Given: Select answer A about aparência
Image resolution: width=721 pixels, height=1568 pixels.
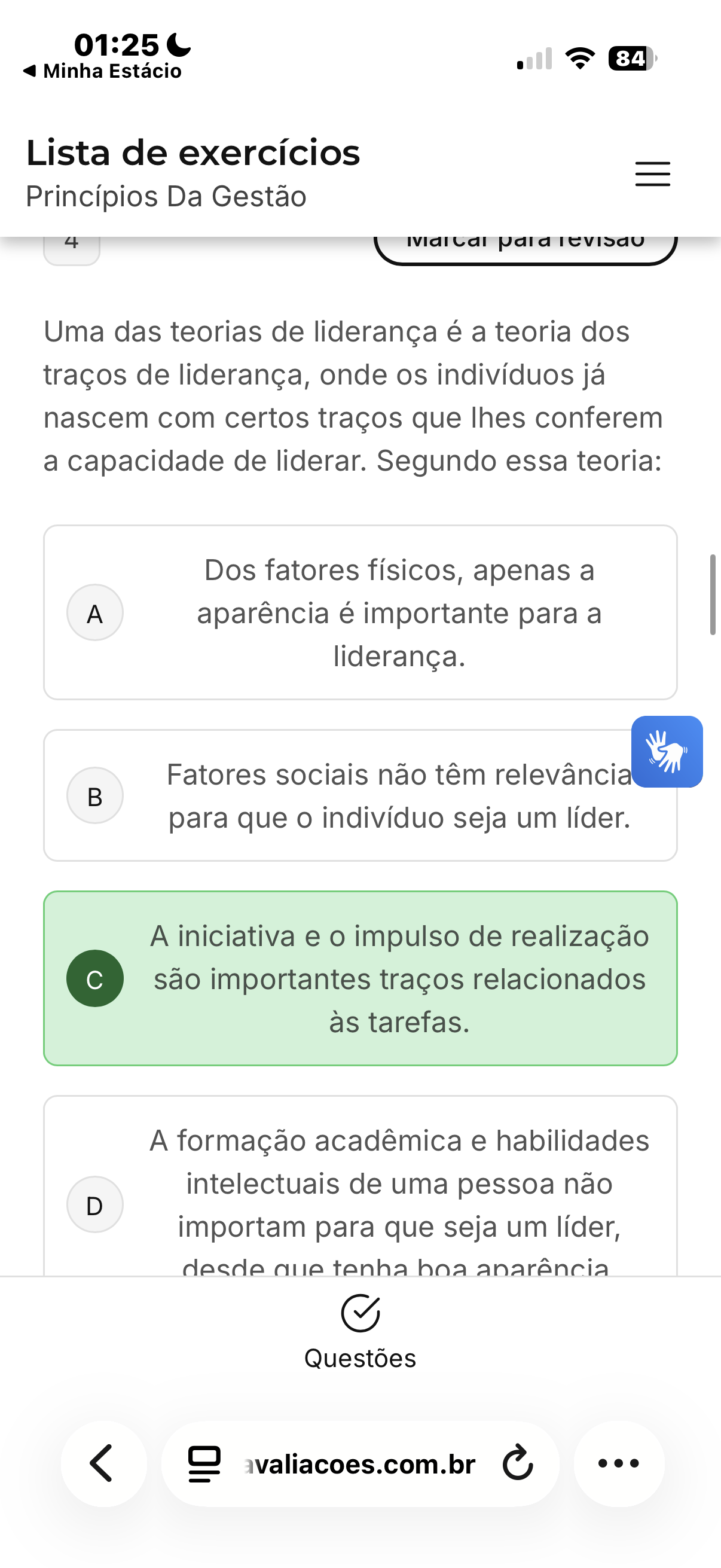Looking at the screenshot, I should (359, 612).
